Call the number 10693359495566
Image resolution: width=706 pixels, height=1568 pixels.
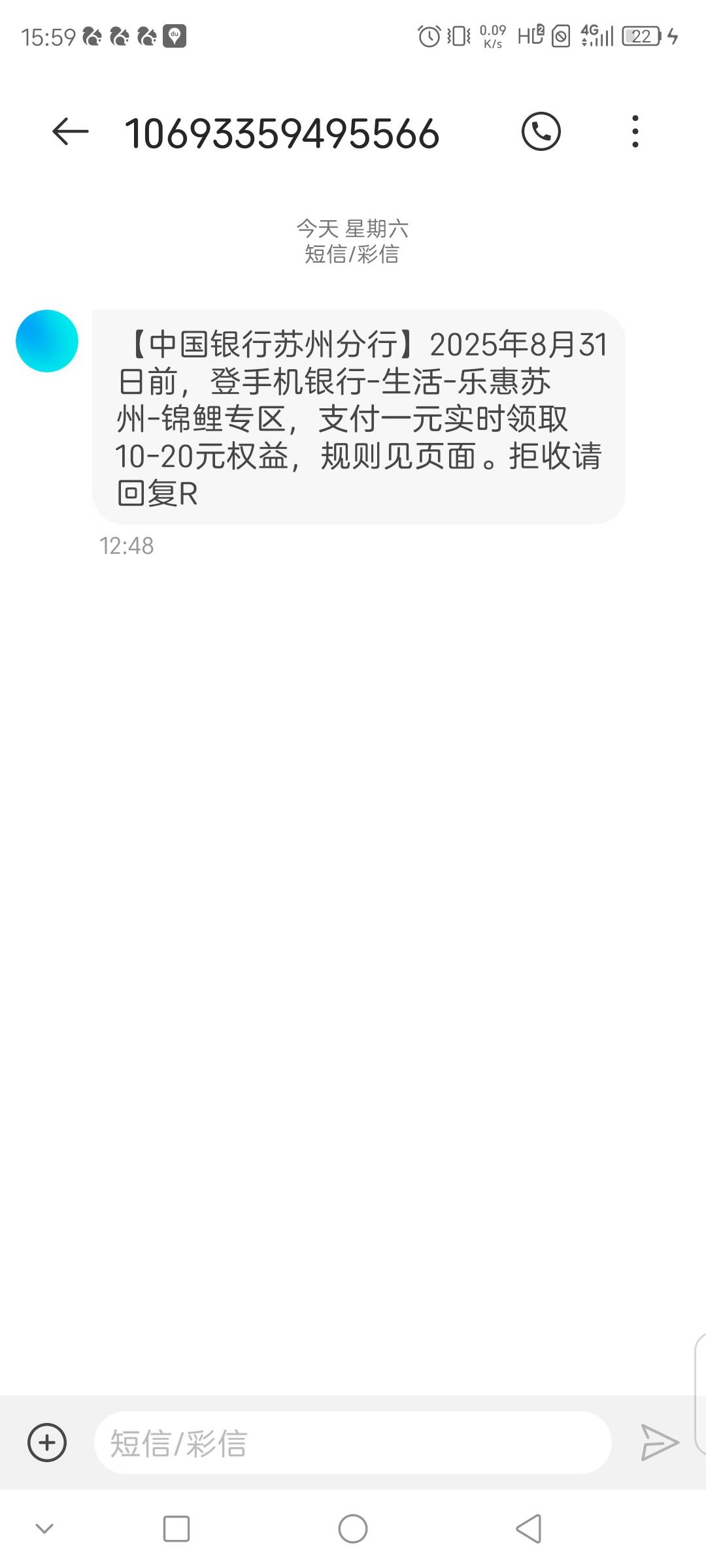[541, 132]
